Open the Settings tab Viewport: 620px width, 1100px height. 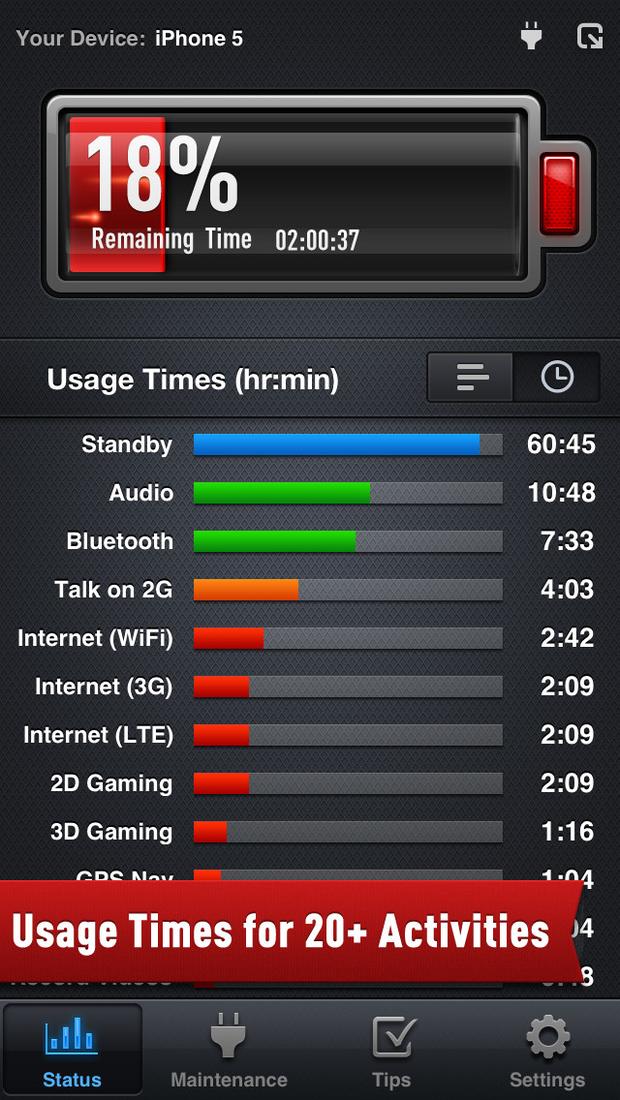coord(547,1049)
